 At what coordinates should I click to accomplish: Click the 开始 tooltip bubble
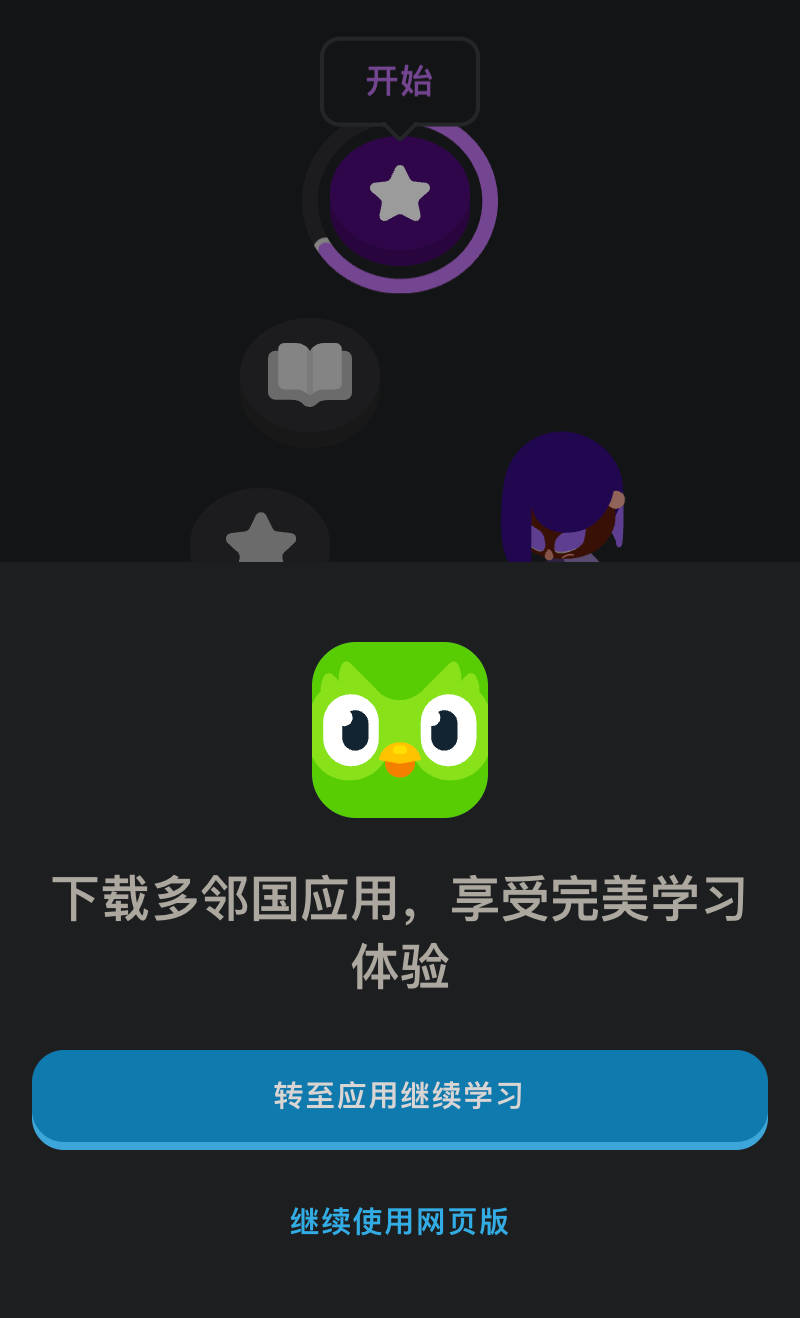pyautogui.click(x=400, y=83)
